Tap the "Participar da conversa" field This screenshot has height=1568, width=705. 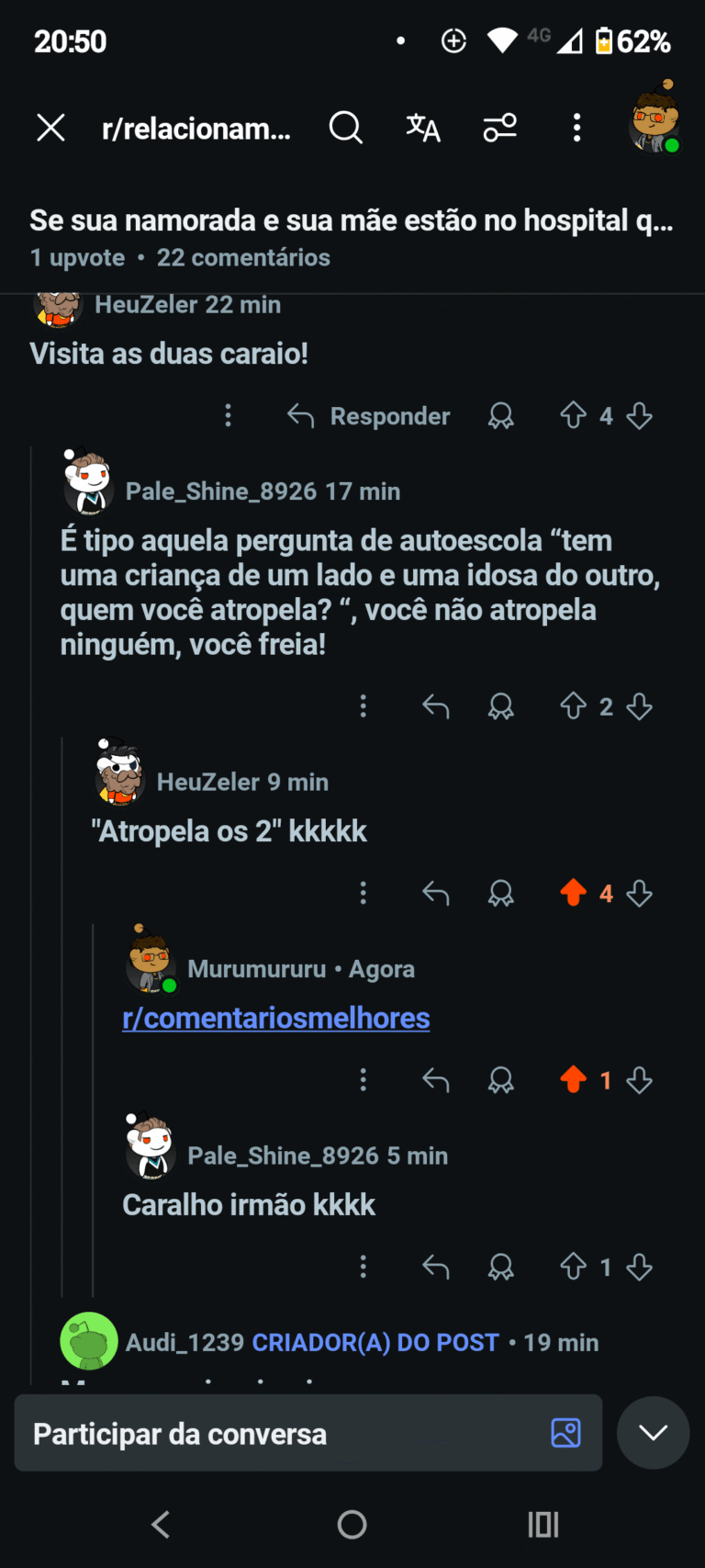(x=275, y=1434)
